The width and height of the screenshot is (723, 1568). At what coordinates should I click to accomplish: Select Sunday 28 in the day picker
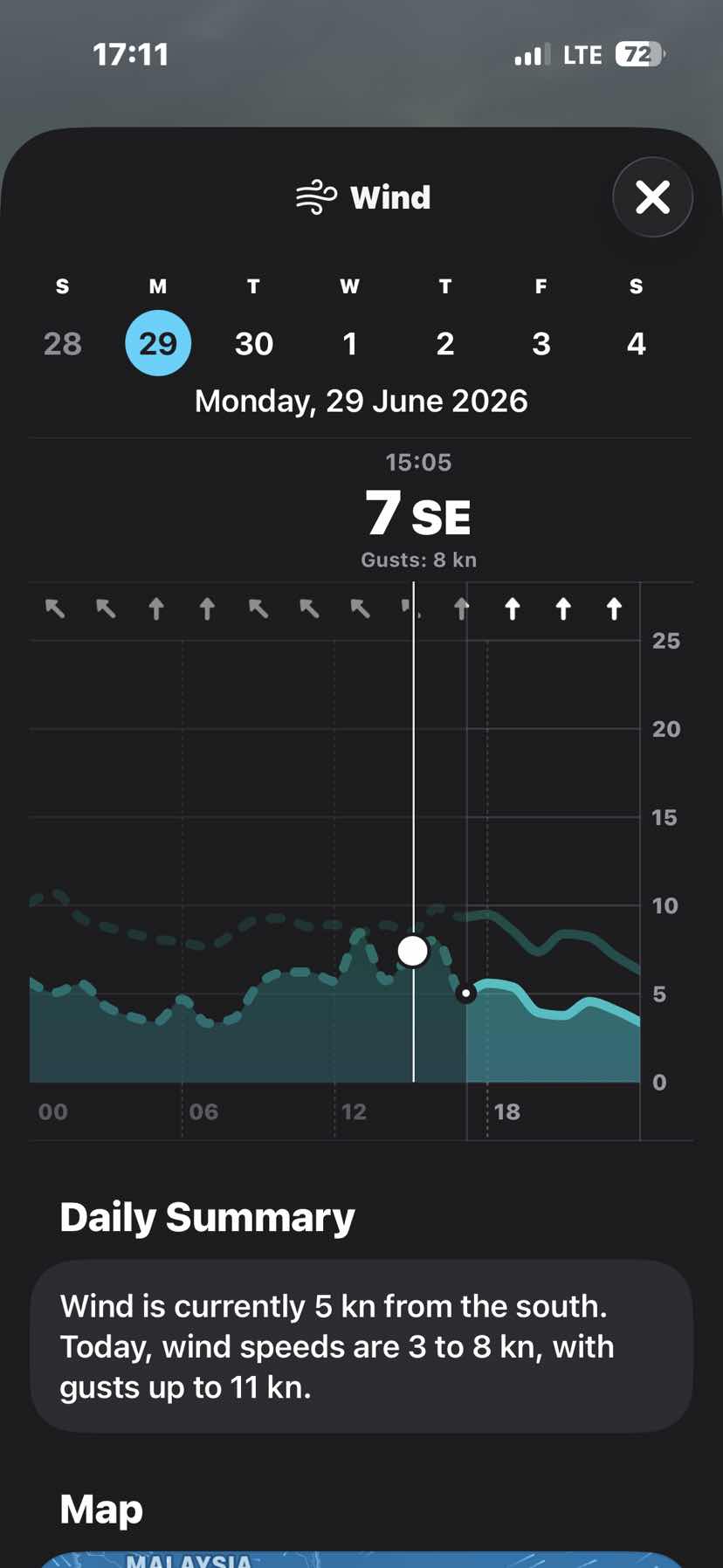click(63, 343)
